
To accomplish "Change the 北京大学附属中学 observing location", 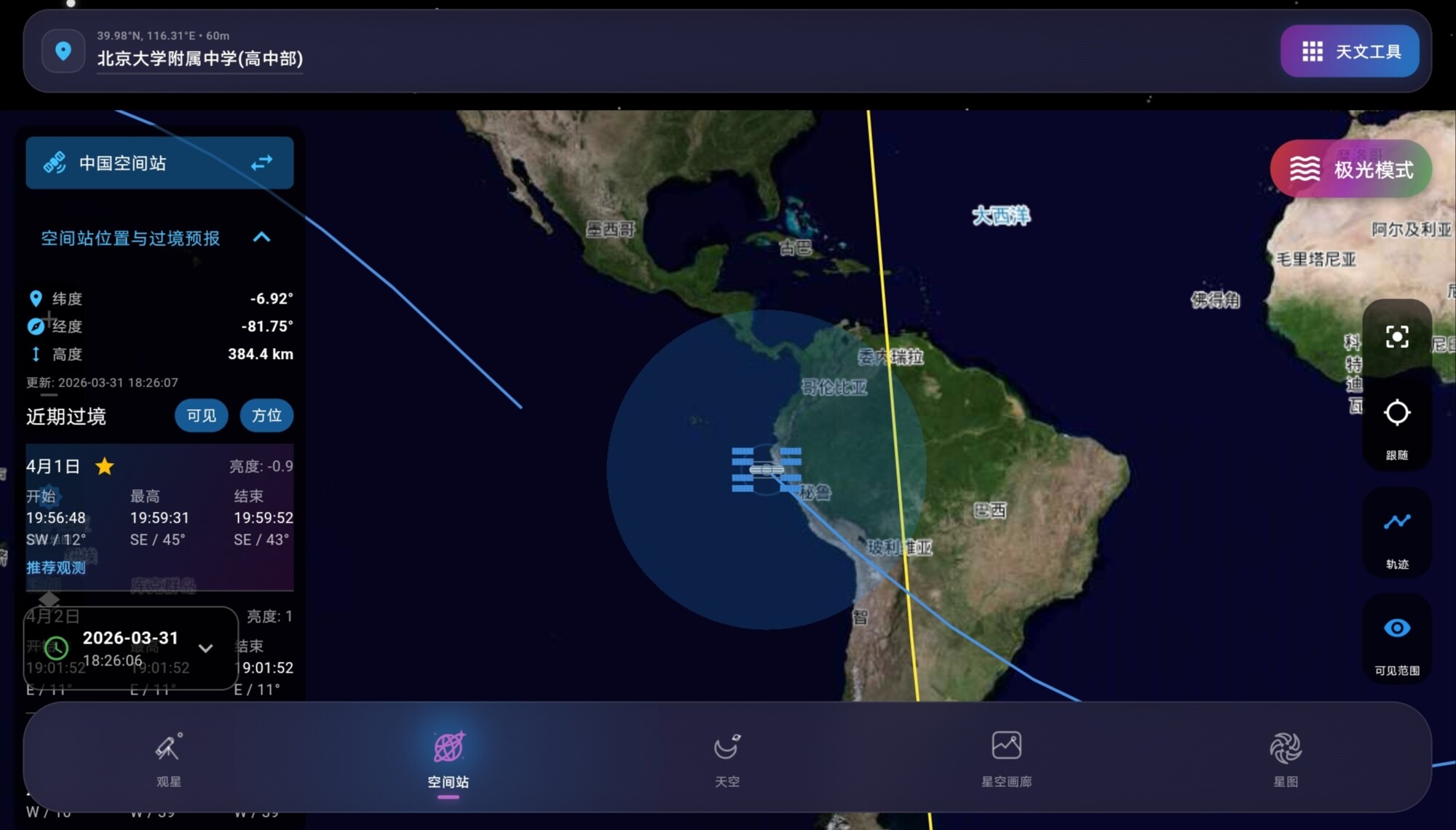I will pyautogui.click(x=199, y=58).
